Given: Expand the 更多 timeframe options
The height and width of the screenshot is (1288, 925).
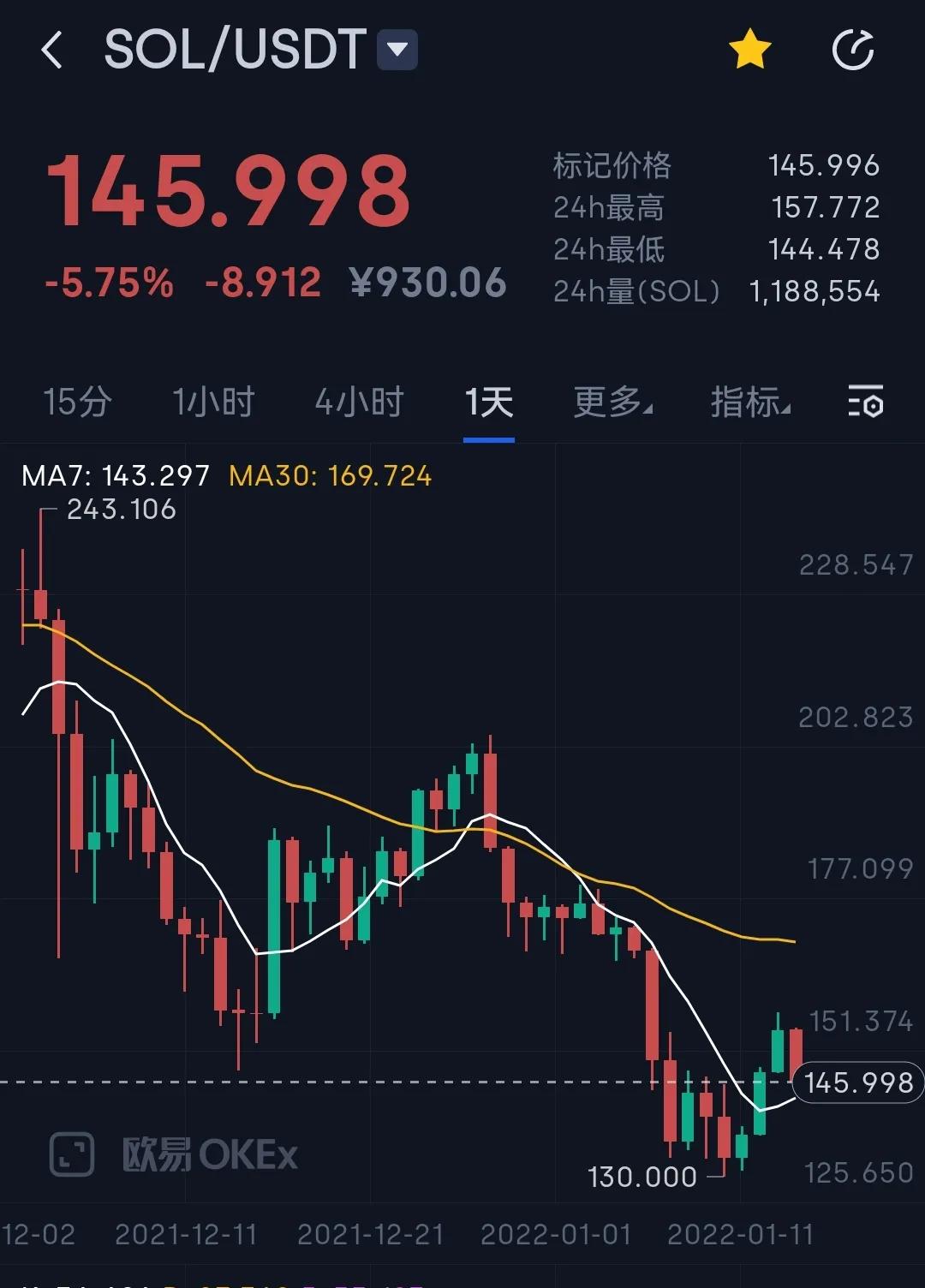Looking at the screenshot, I should click(610, 402).
